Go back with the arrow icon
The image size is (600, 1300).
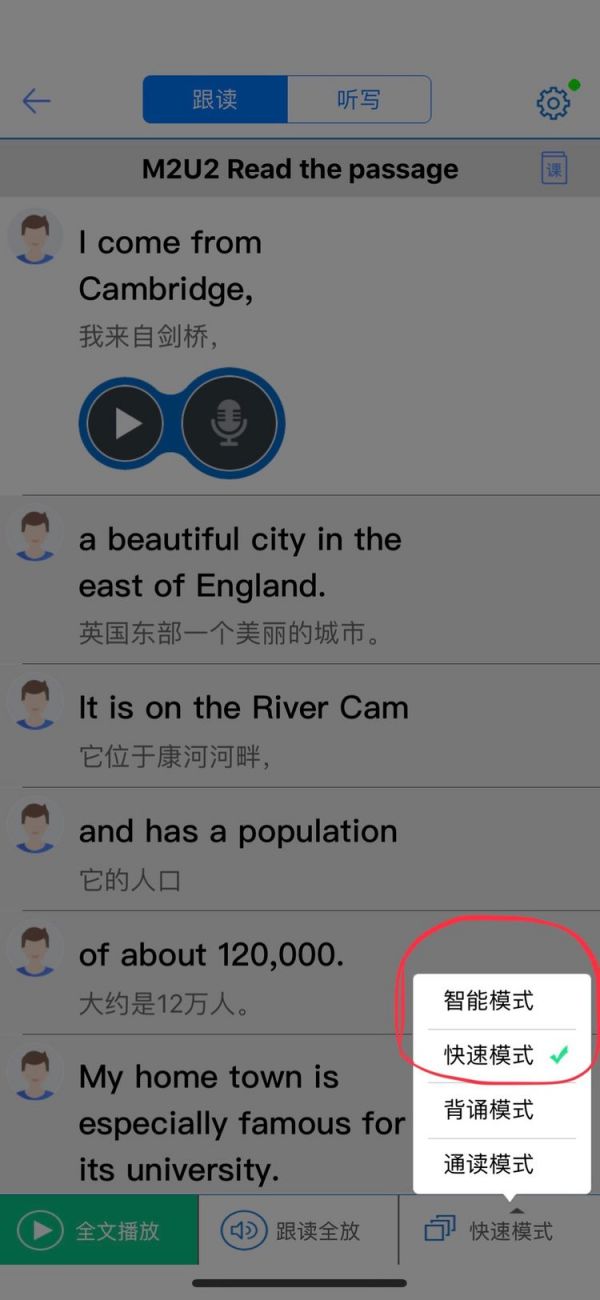[36, 101]
